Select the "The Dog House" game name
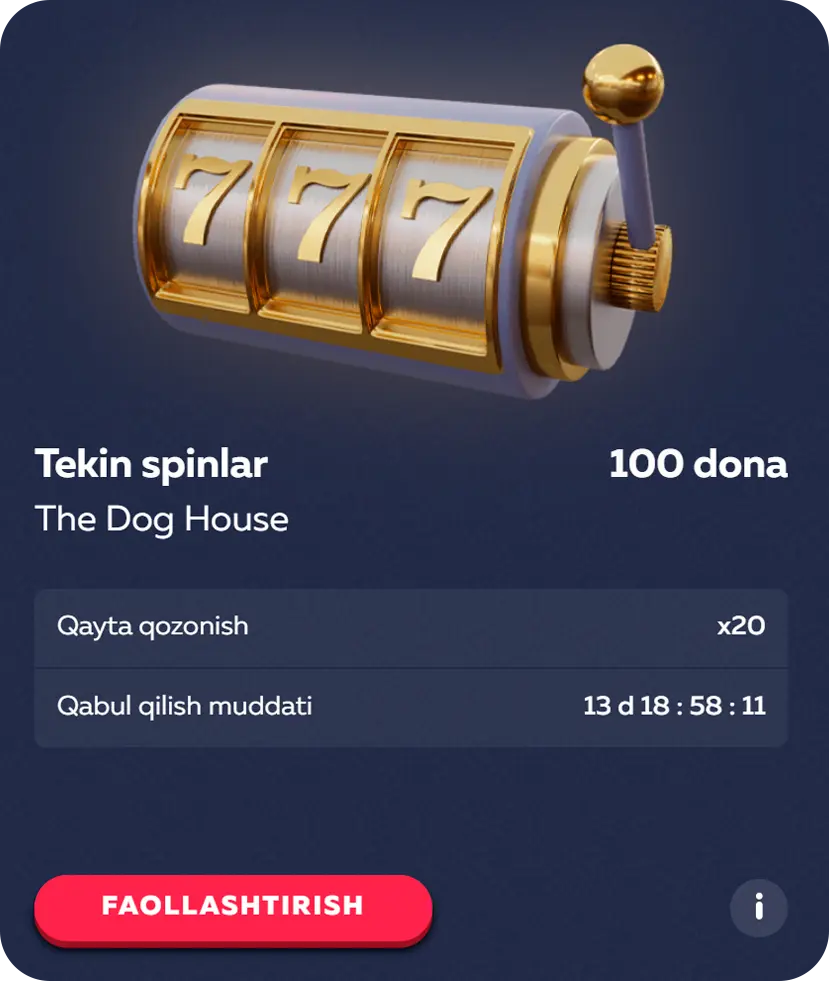This screenshot has width=829, height=981. pyautogui.click(x=161, y=518)
